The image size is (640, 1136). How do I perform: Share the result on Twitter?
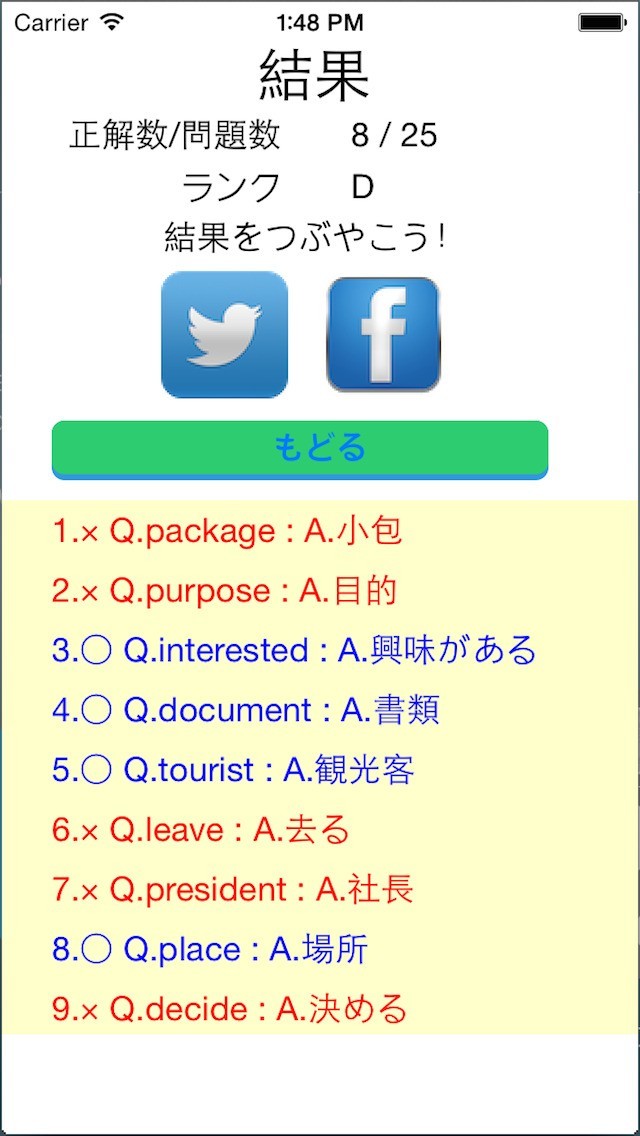pos(224,335)
